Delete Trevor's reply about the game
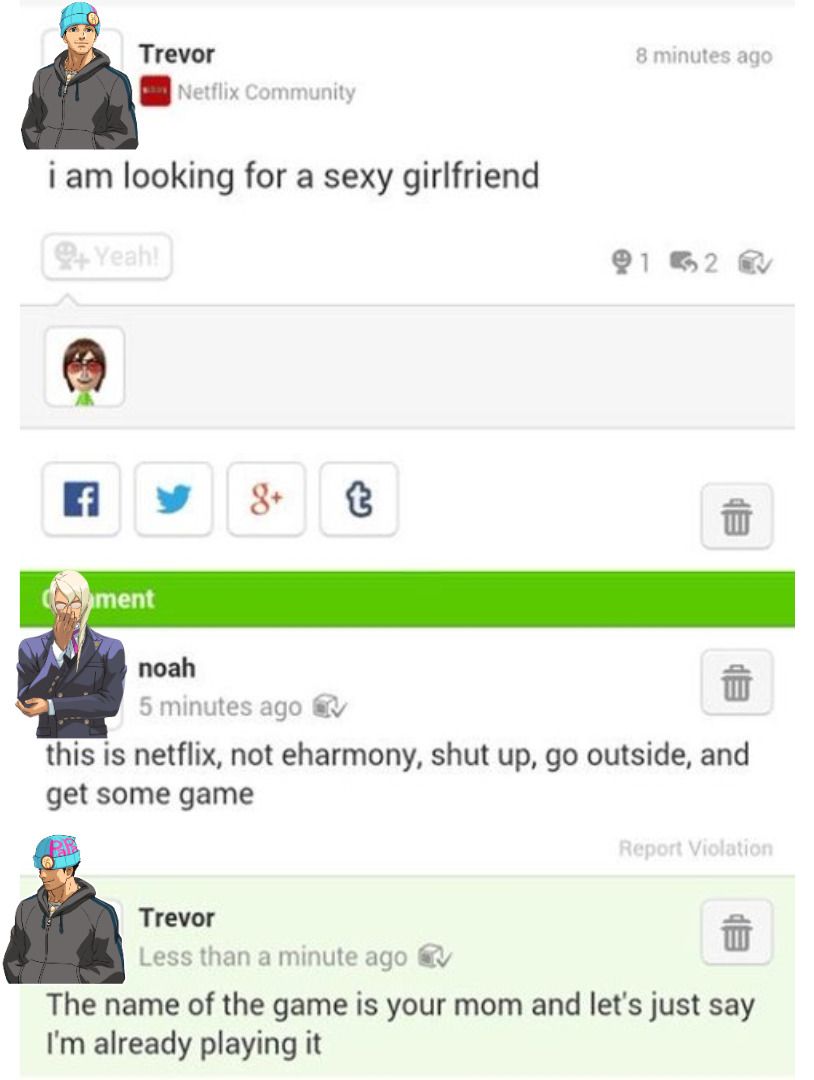 click(x=736, y=931)
